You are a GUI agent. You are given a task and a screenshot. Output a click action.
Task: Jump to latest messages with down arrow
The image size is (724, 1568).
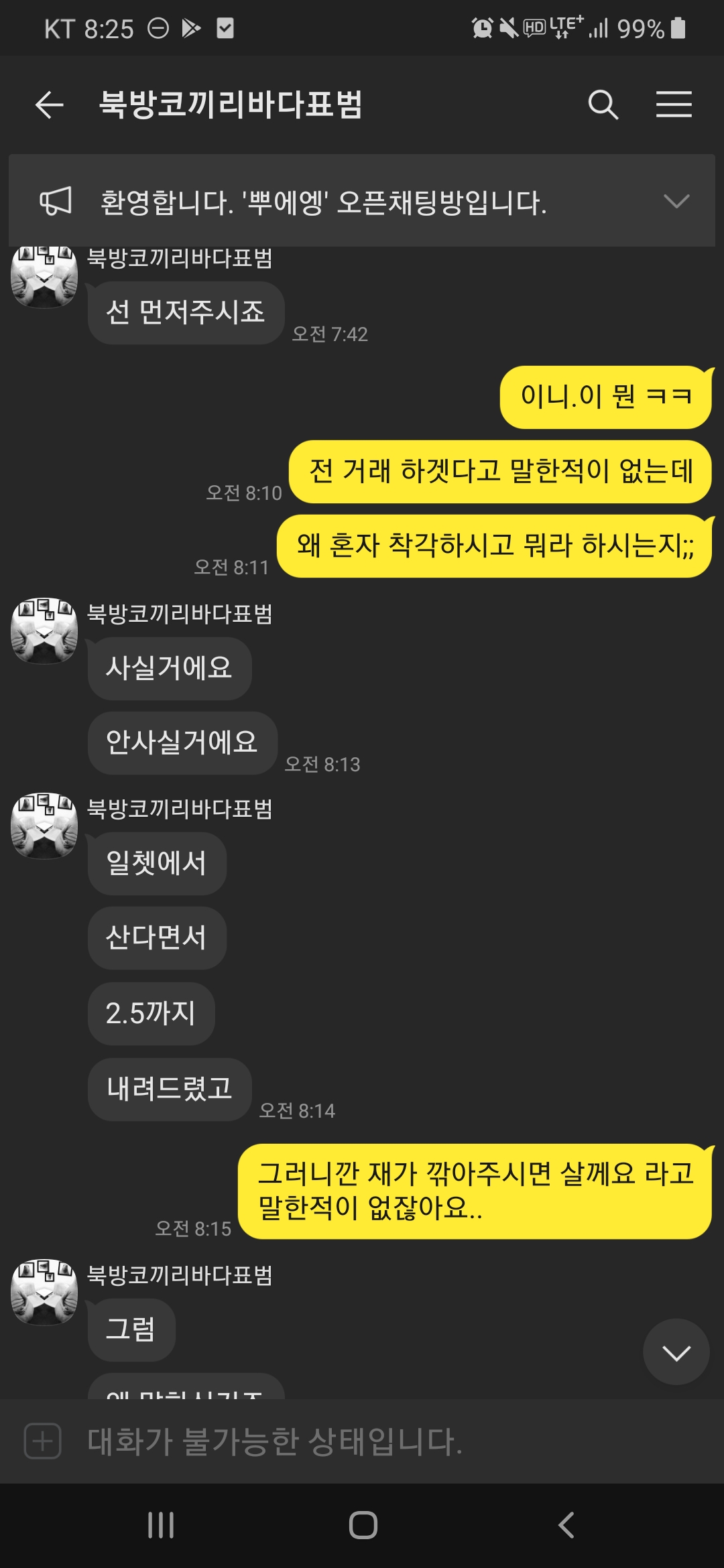[x=676, y=1352]
